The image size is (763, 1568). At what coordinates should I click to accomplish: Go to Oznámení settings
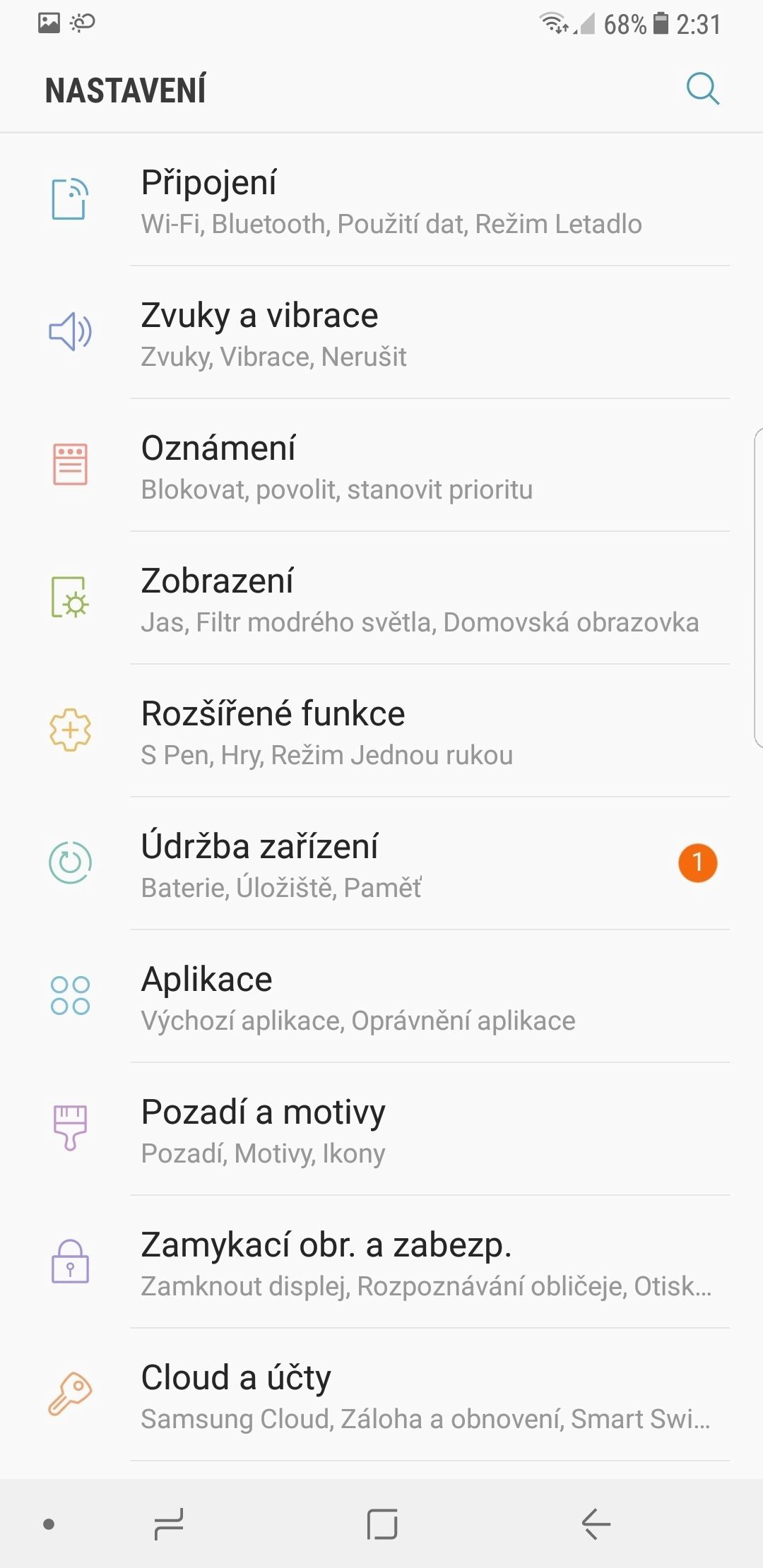pyautogui.click(x=381, y=465)
